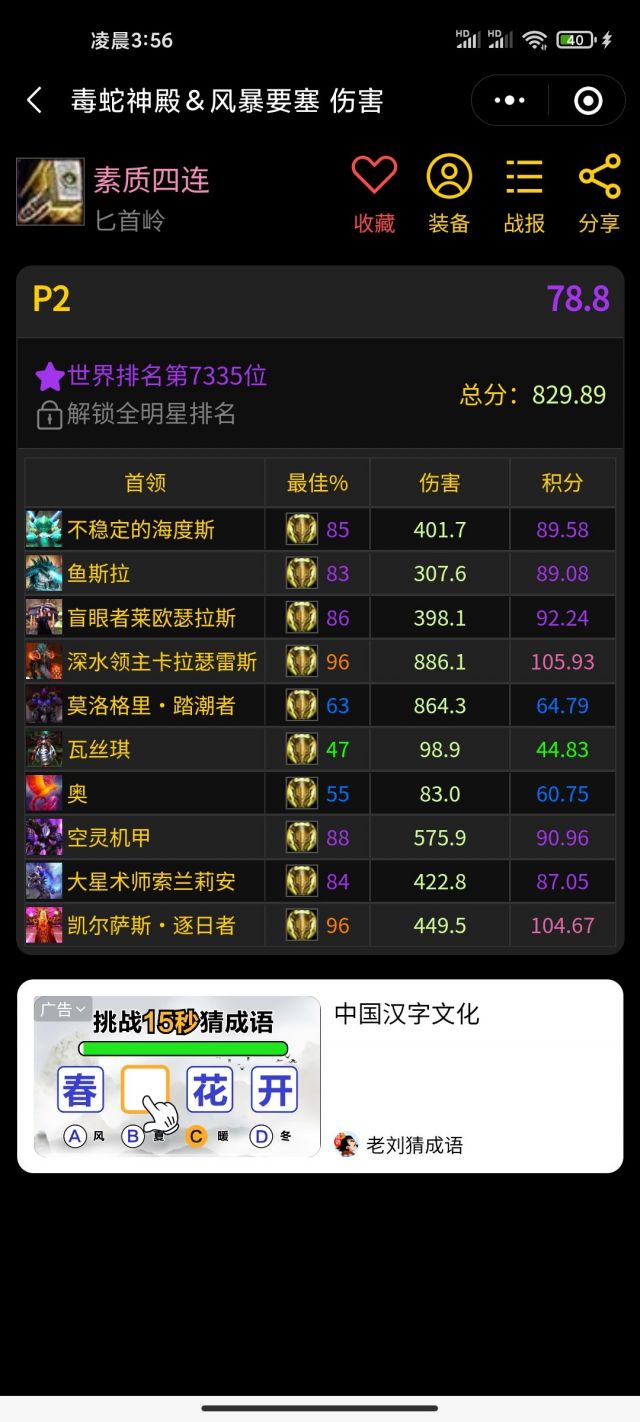640x1422 pixels.
Task: Open boss row 大星术师索兰莉安
Action: click(151, 882)
